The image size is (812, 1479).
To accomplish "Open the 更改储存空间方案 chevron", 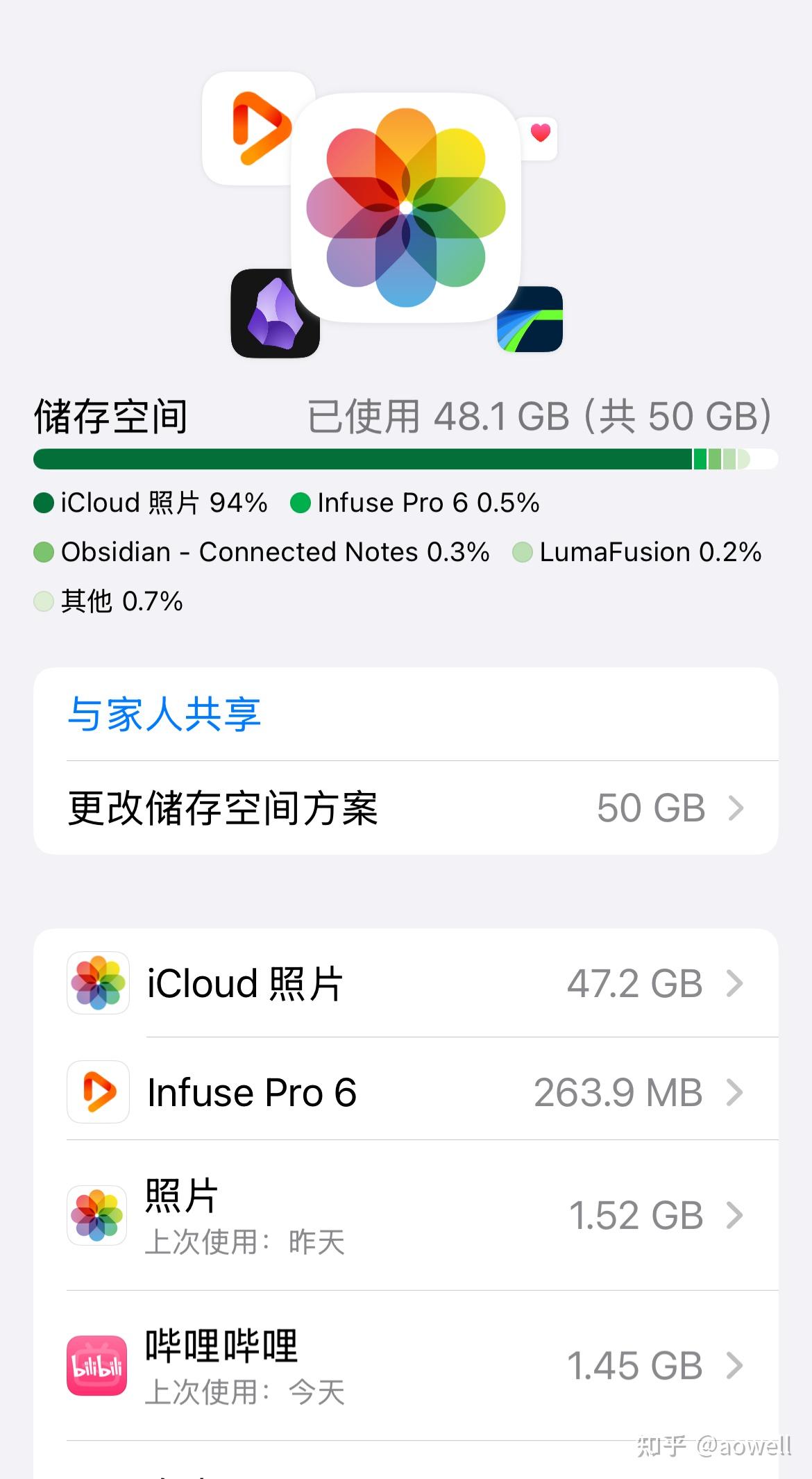I will pos(738,808).
